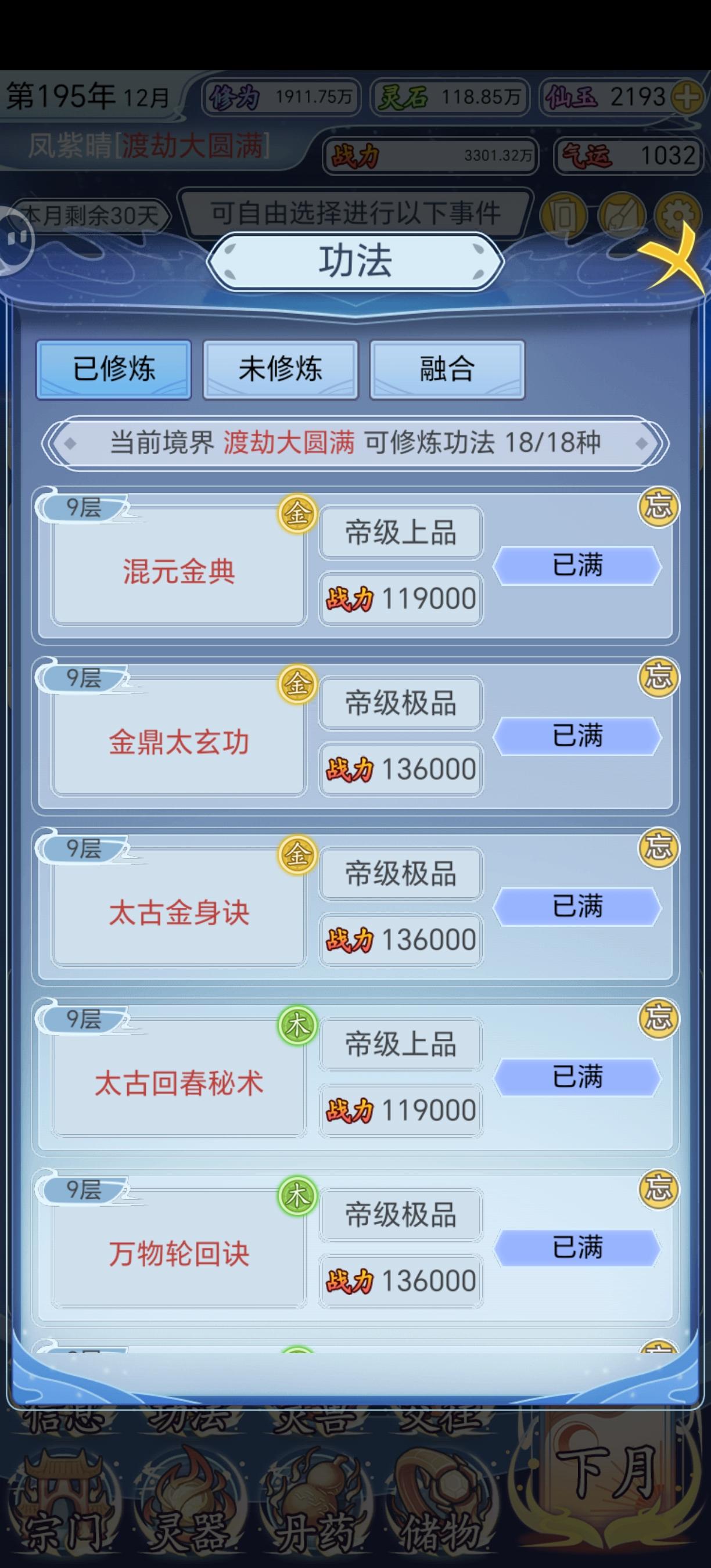
Task: Open the 融合 tab
Action: point(447,369)
